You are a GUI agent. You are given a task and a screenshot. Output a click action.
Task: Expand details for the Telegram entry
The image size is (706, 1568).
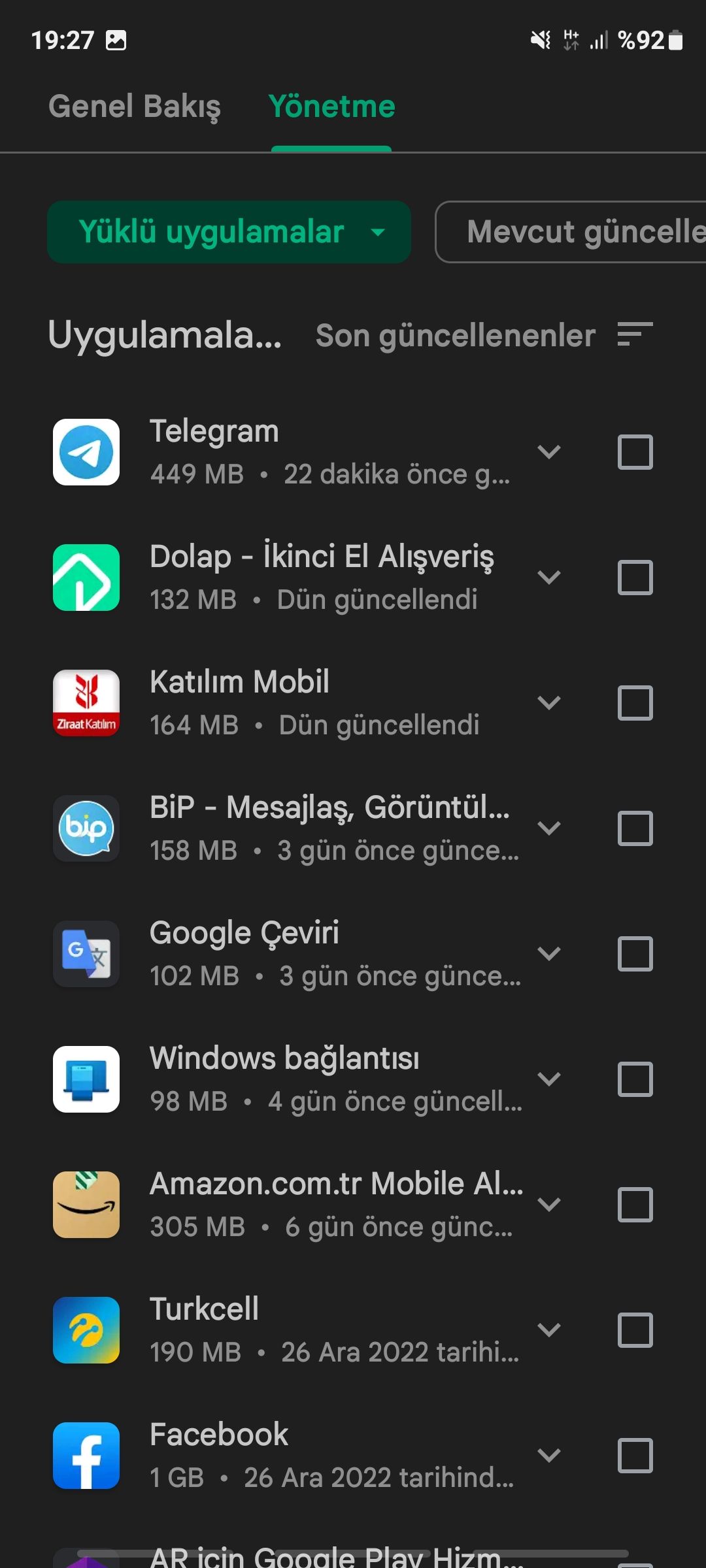tap(549, 452)
